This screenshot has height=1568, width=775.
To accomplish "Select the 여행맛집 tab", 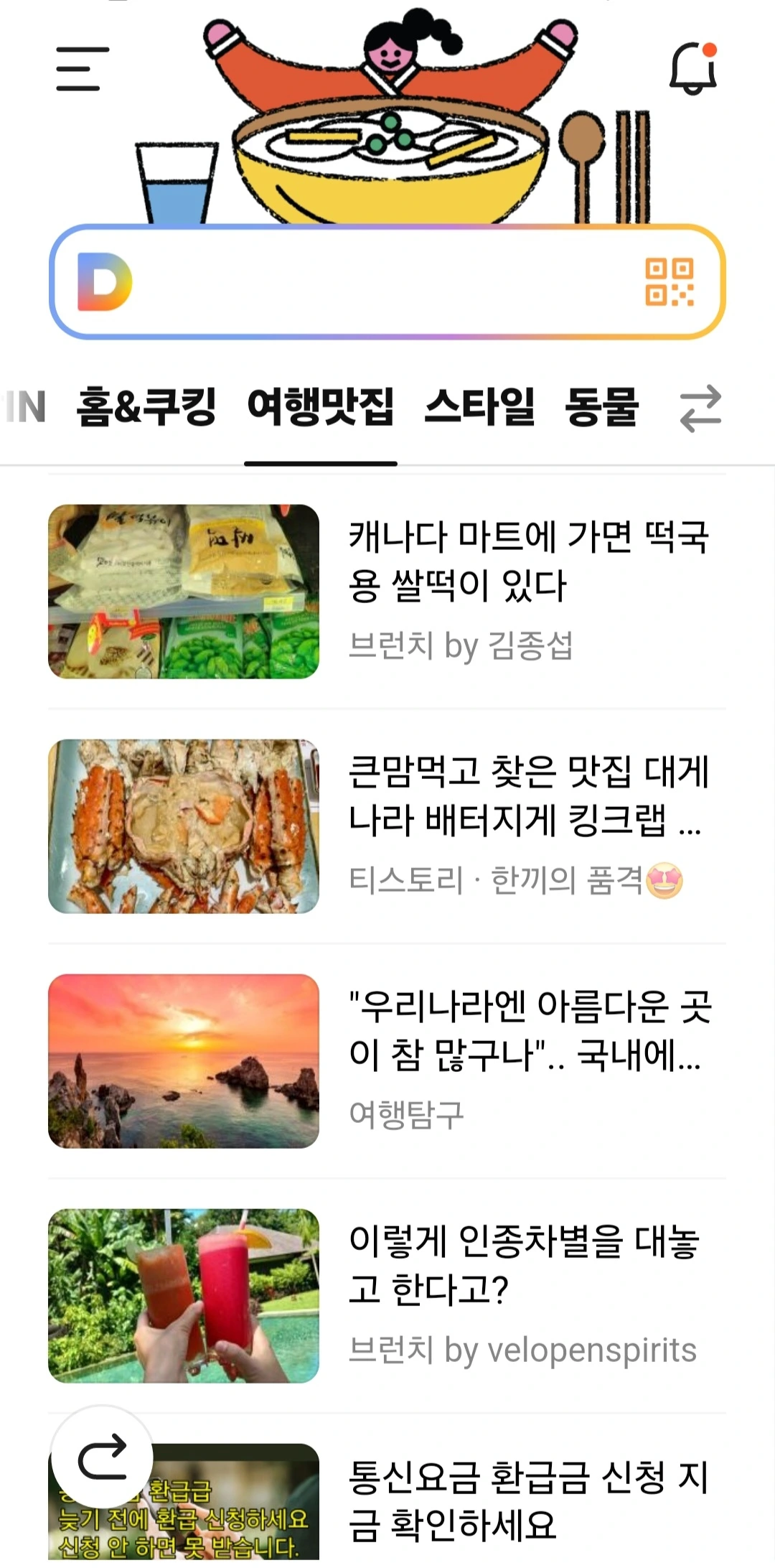I will coord(321,407).
